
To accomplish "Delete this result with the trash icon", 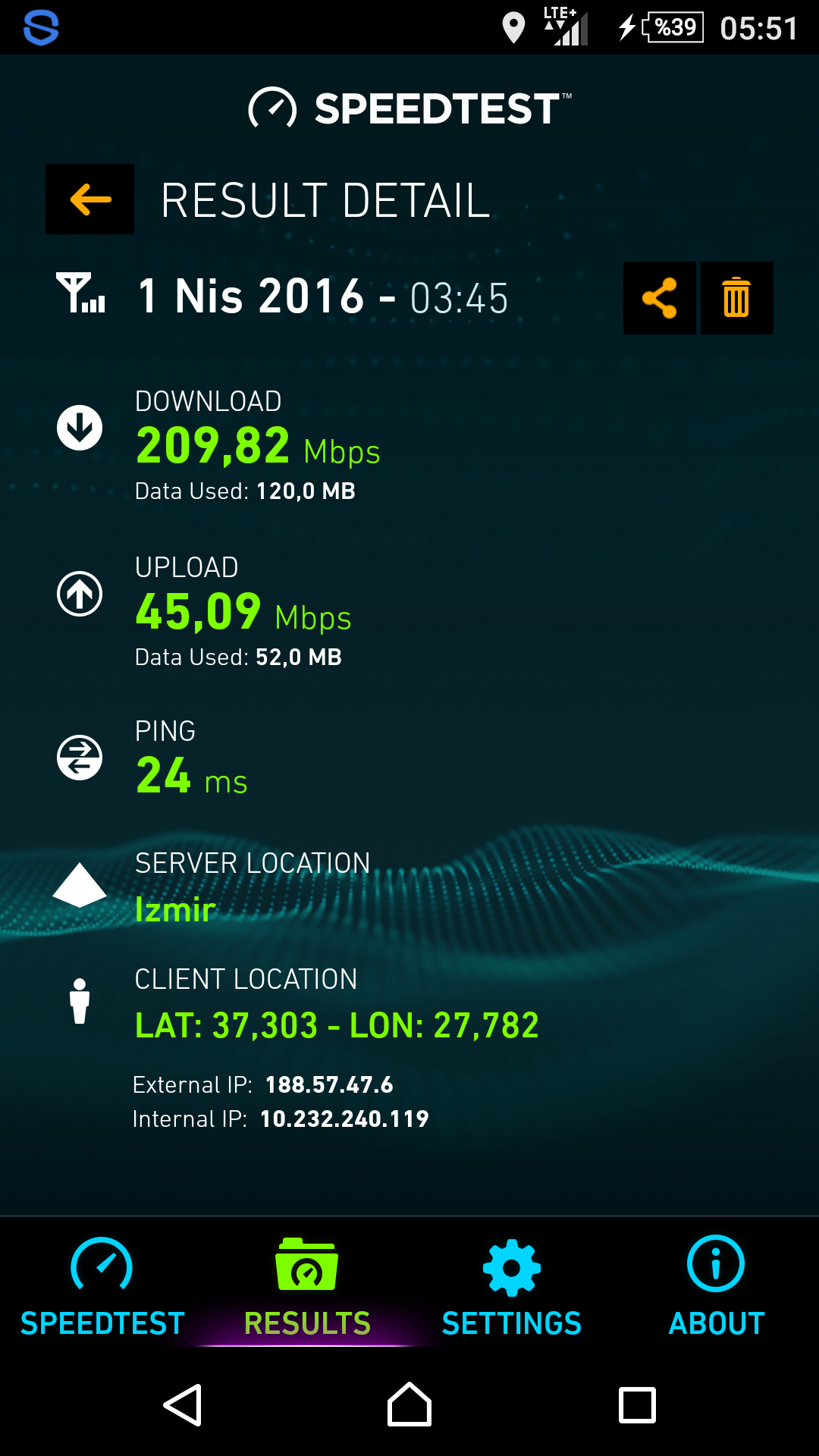I will (736, 298).
